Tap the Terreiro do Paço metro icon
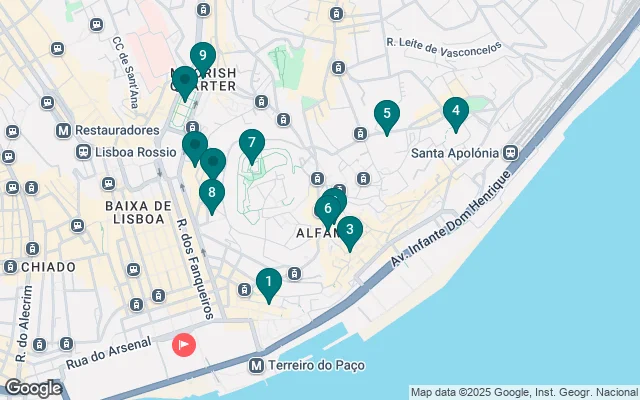This screenshot has width=640, height=400. click(x=257, y=366)
